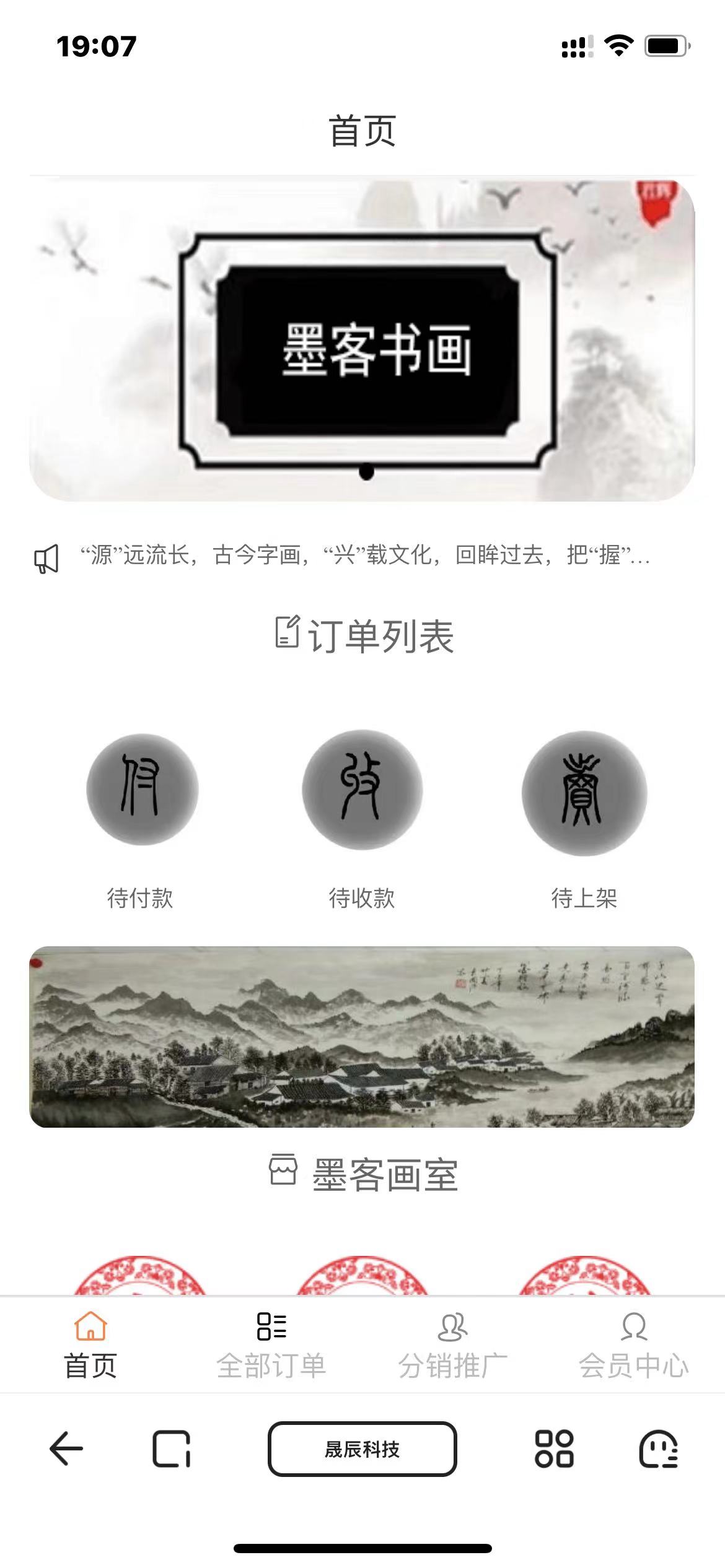Open the browser assistant face icon
725x1568 pixels.
click(658, 1448)
